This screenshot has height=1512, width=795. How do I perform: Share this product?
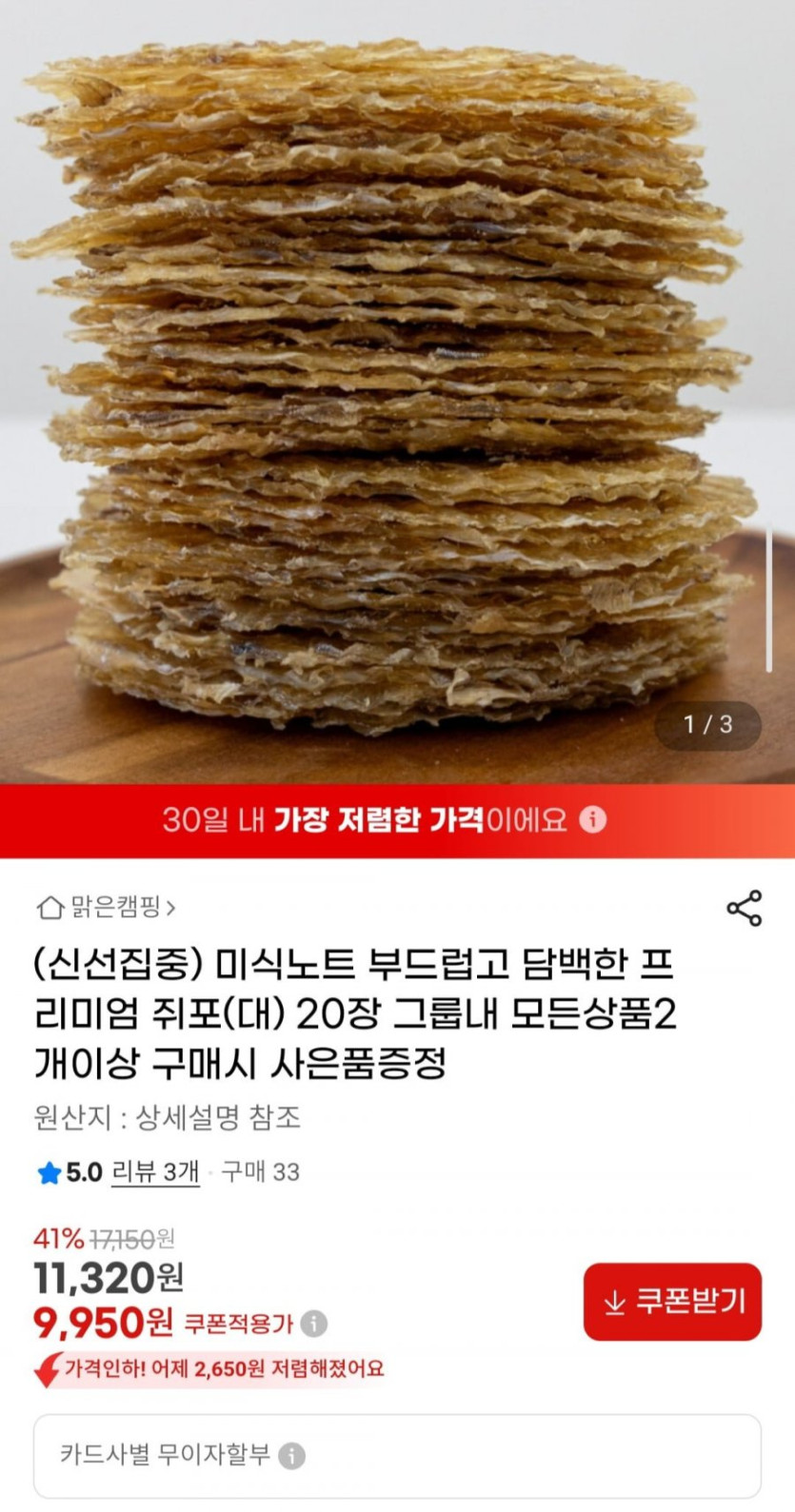[744, 909]
